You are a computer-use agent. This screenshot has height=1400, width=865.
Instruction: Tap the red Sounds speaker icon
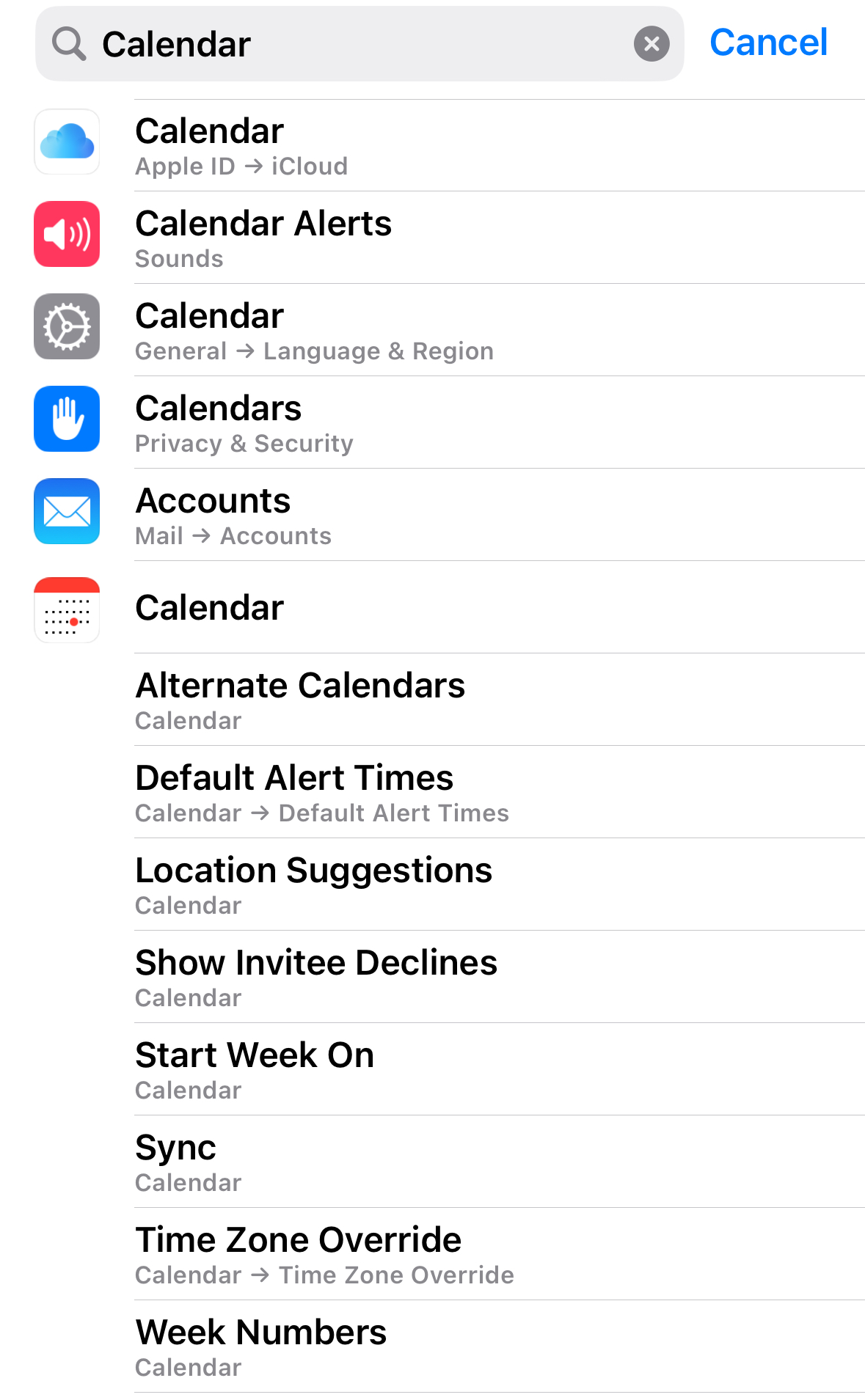coord(66,234)
